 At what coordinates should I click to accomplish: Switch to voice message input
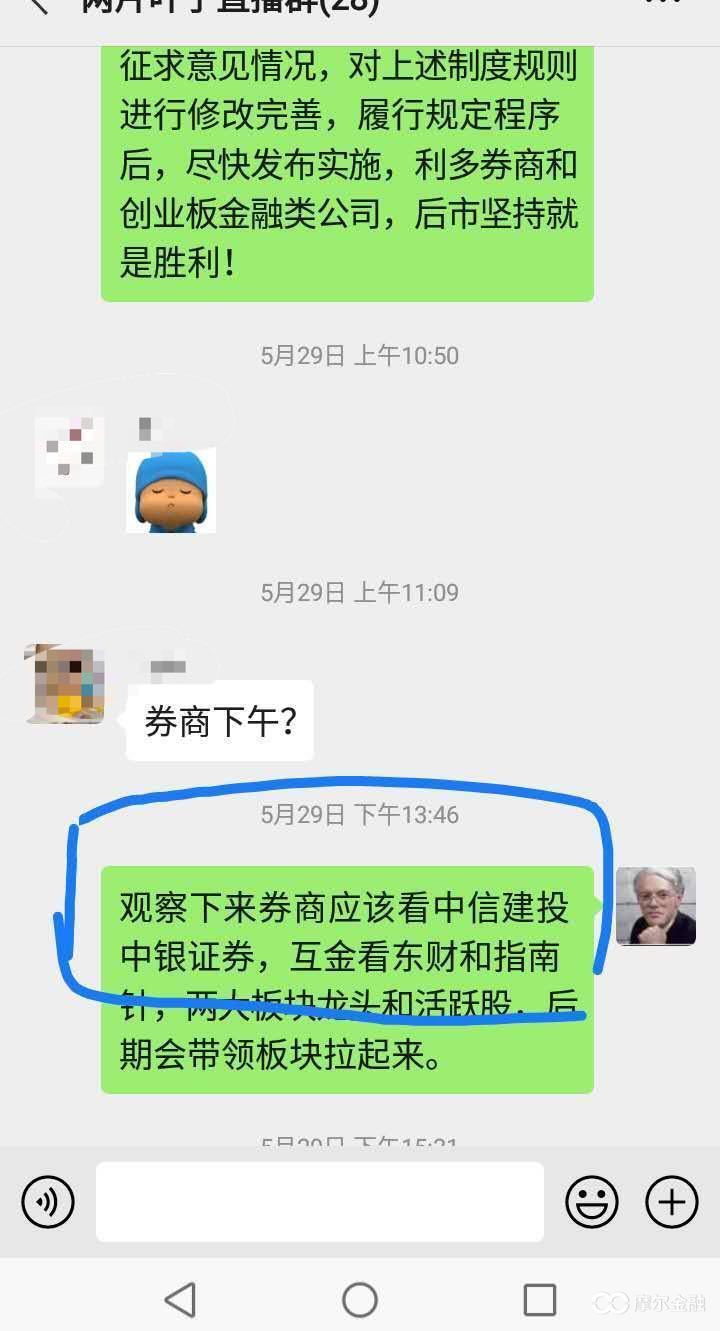[48, 1201]
